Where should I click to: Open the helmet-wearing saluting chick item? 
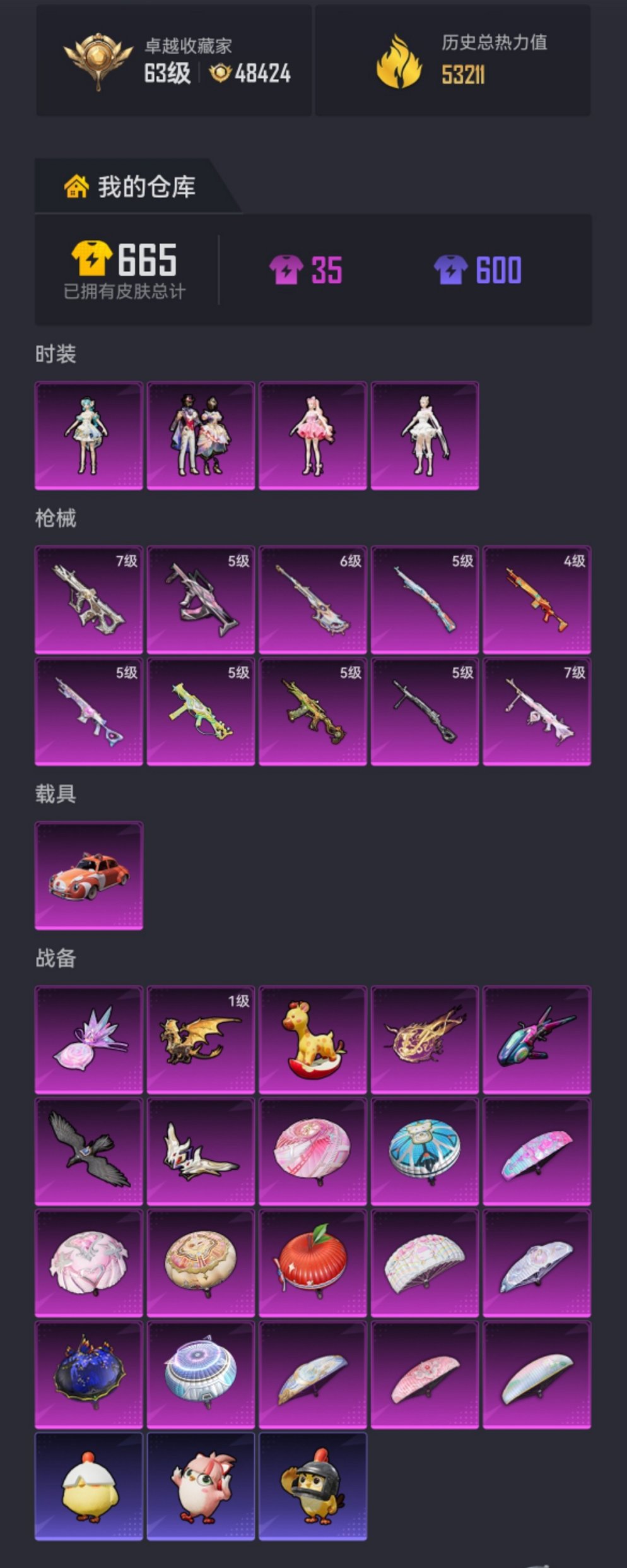tap(312, 1487)
